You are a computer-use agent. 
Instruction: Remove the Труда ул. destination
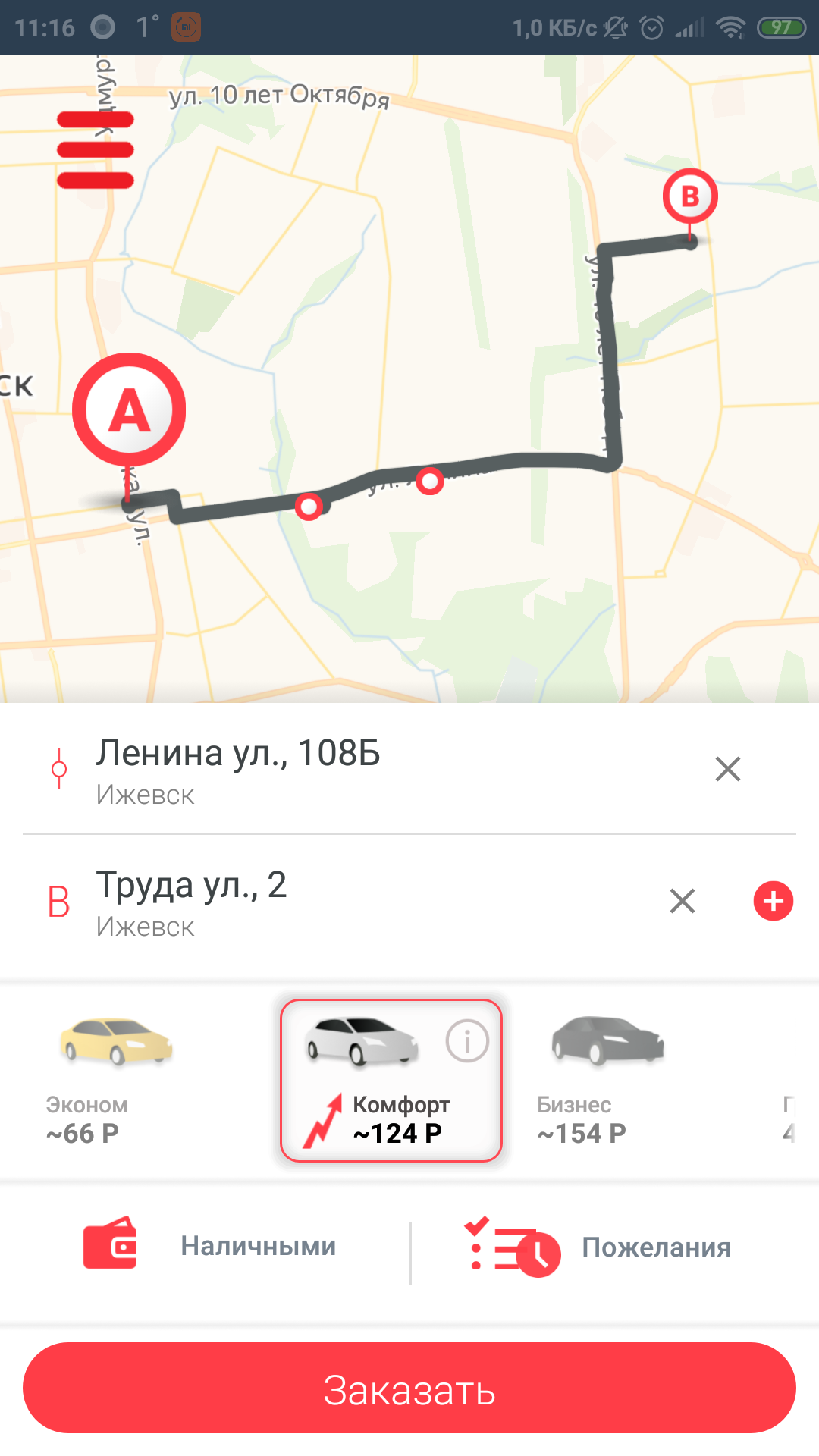[x=682, y=901]
